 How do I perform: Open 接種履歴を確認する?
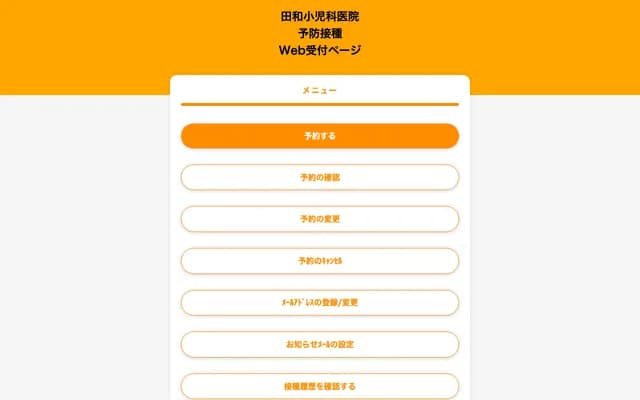point(320,385)
